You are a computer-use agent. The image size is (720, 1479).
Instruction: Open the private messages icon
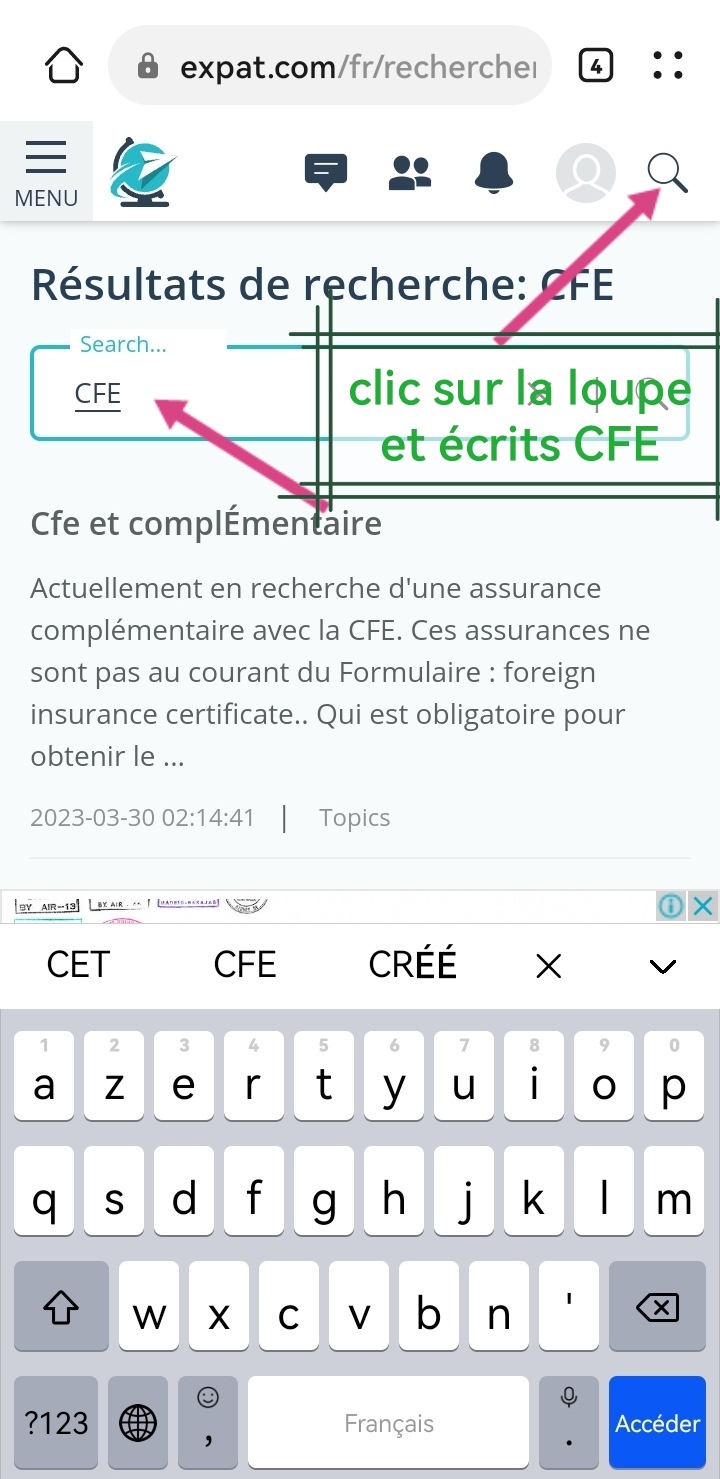click(x=326, y=172)
